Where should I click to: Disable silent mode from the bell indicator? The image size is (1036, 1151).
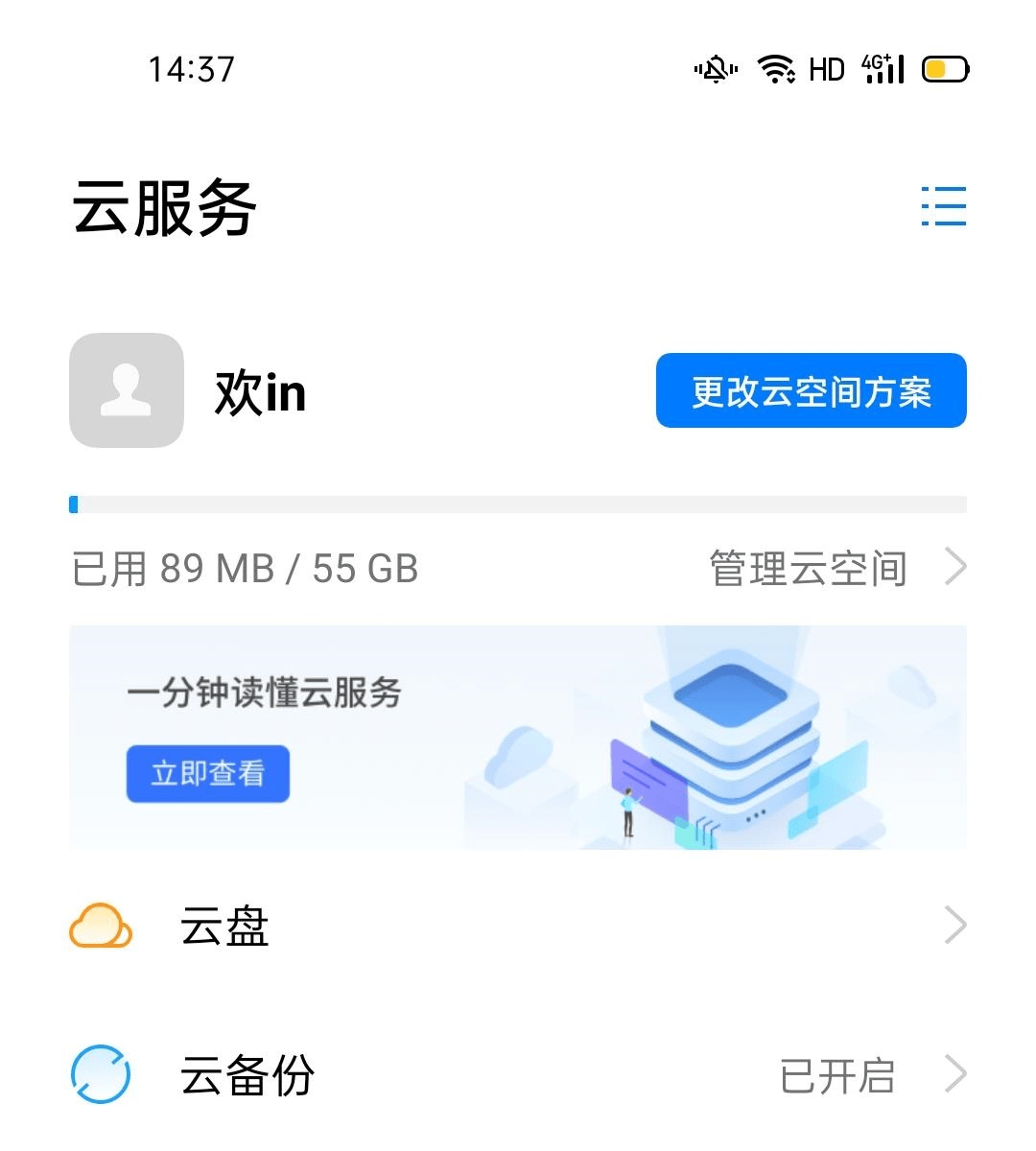click(x=714, y=68)
